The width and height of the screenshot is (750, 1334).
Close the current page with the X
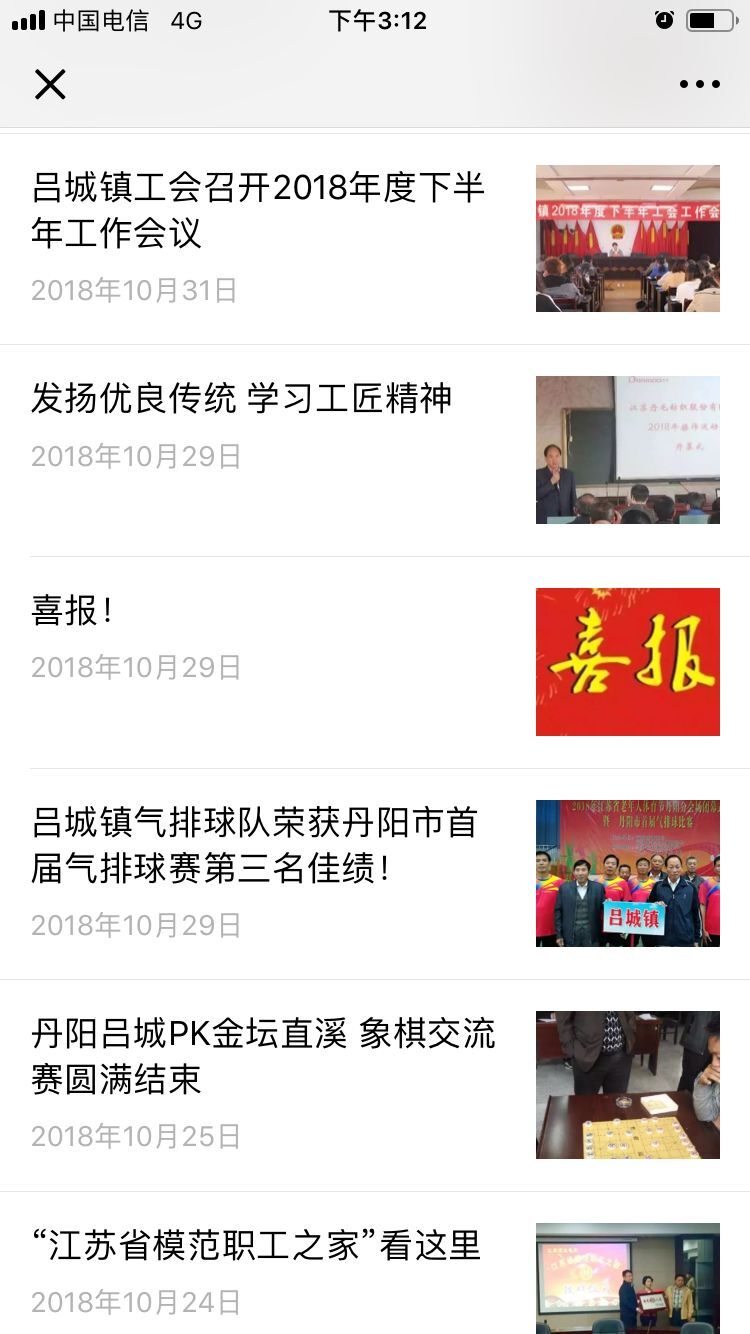pyautogui.click(x=50, y=85)
